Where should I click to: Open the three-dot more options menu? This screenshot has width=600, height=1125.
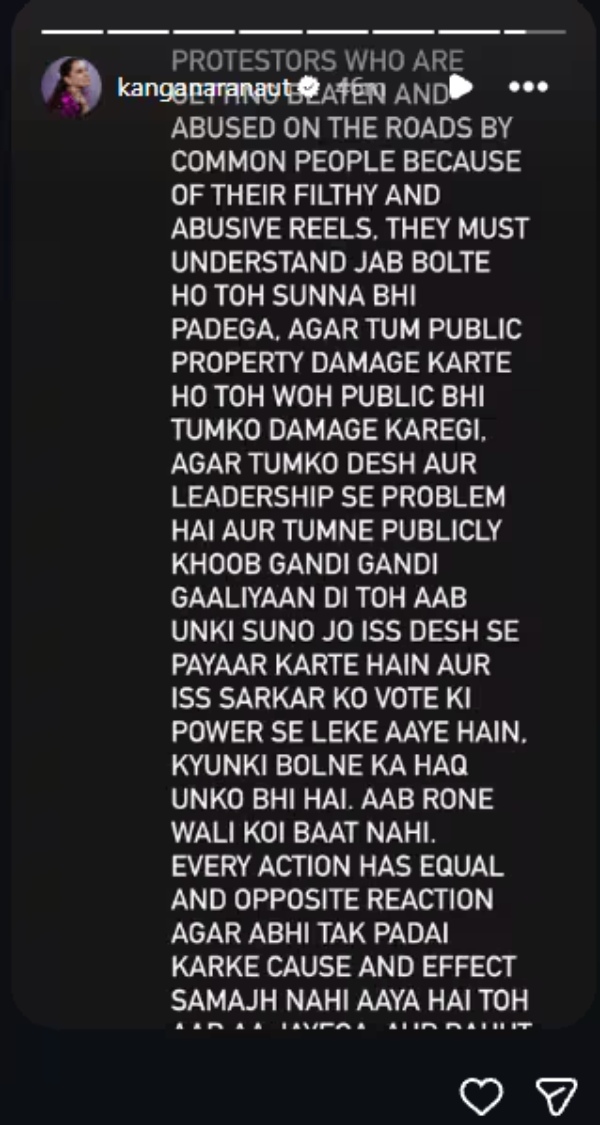528,87
